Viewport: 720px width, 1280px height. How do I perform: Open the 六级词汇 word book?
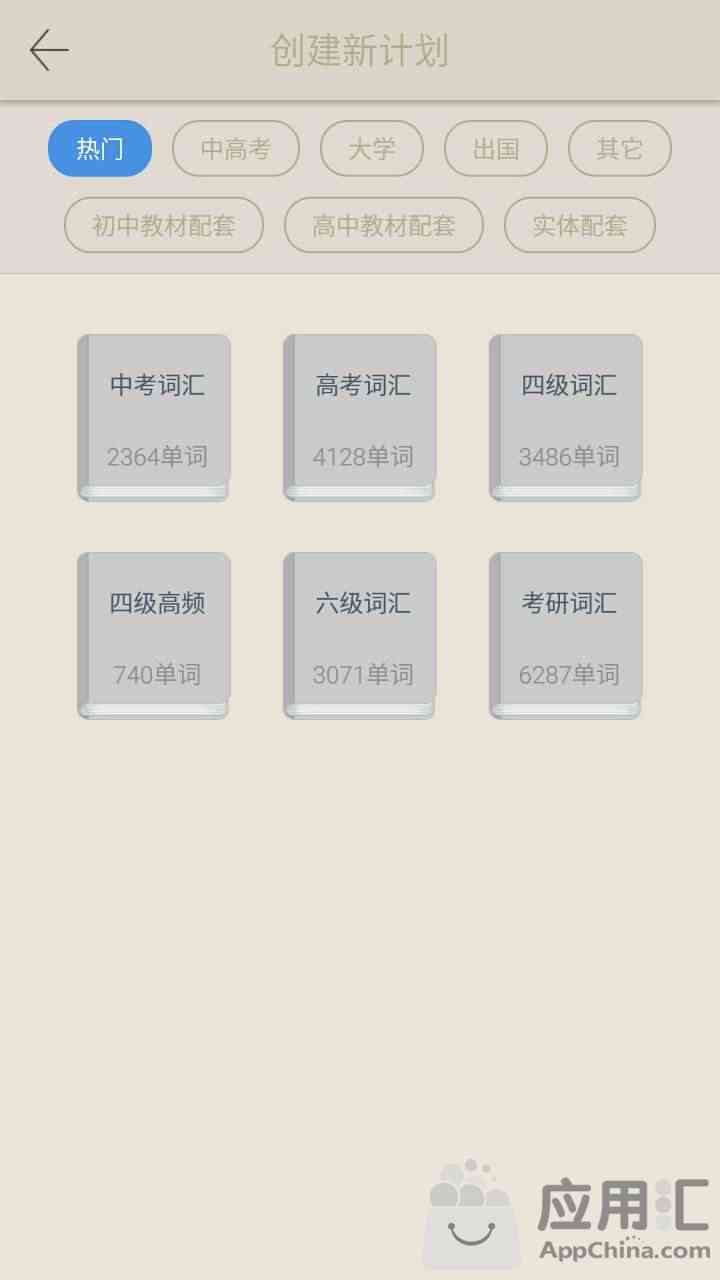361,635
